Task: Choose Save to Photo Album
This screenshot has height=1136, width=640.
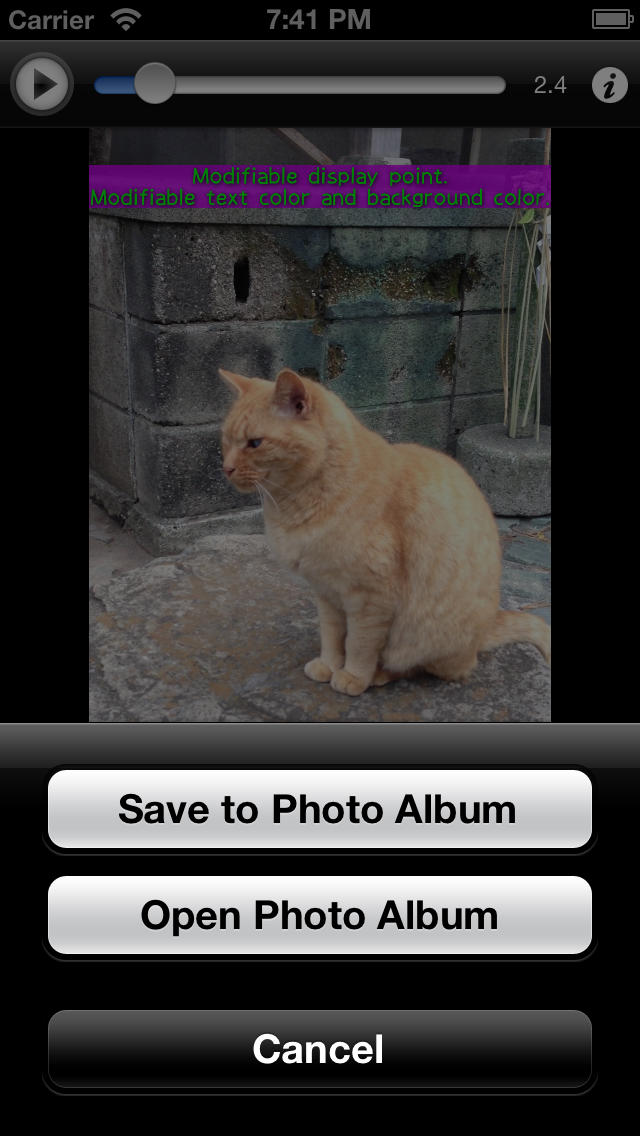Action: pyautogui.click(x=320, y=809)
